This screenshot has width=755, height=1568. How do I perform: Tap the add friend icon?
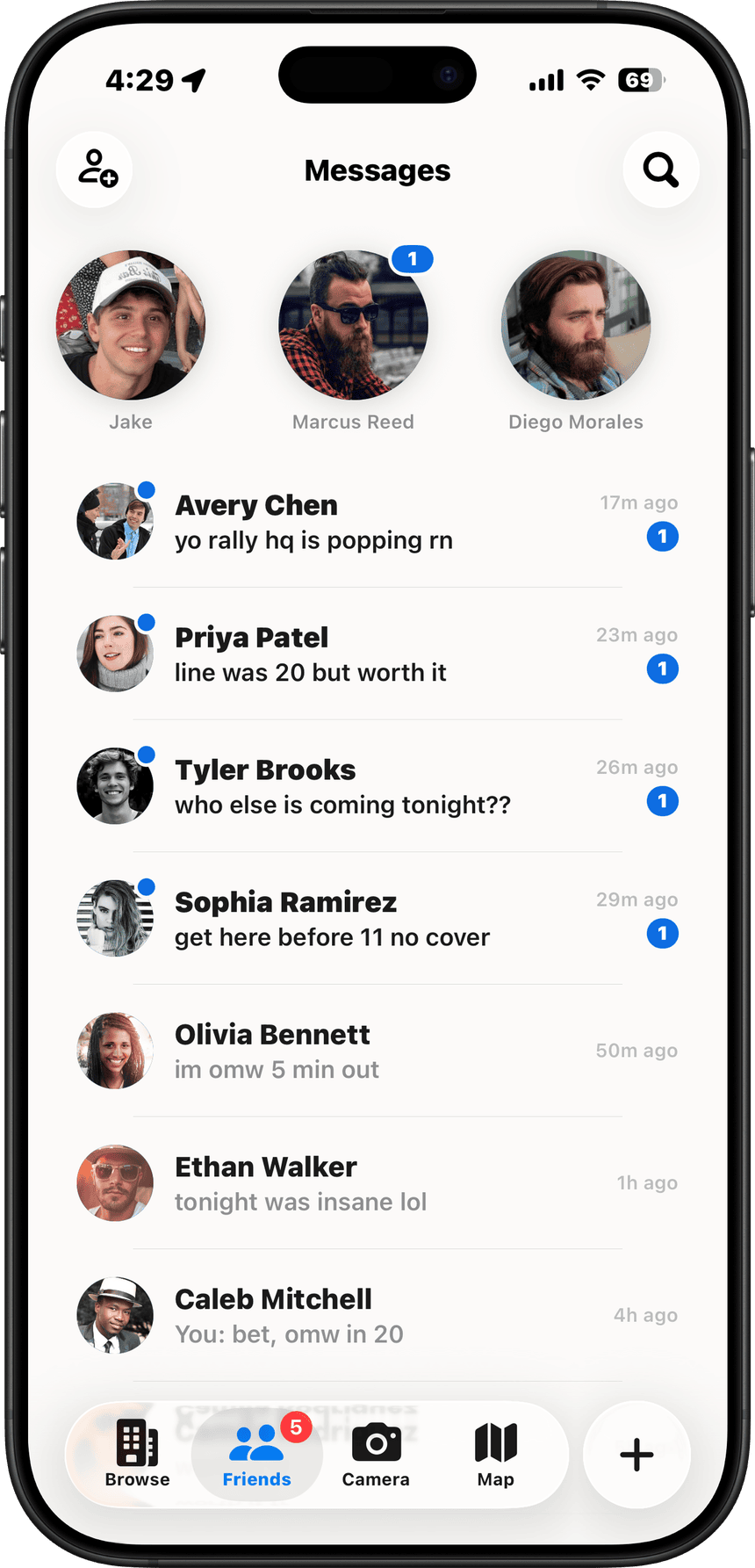(95, 170)
